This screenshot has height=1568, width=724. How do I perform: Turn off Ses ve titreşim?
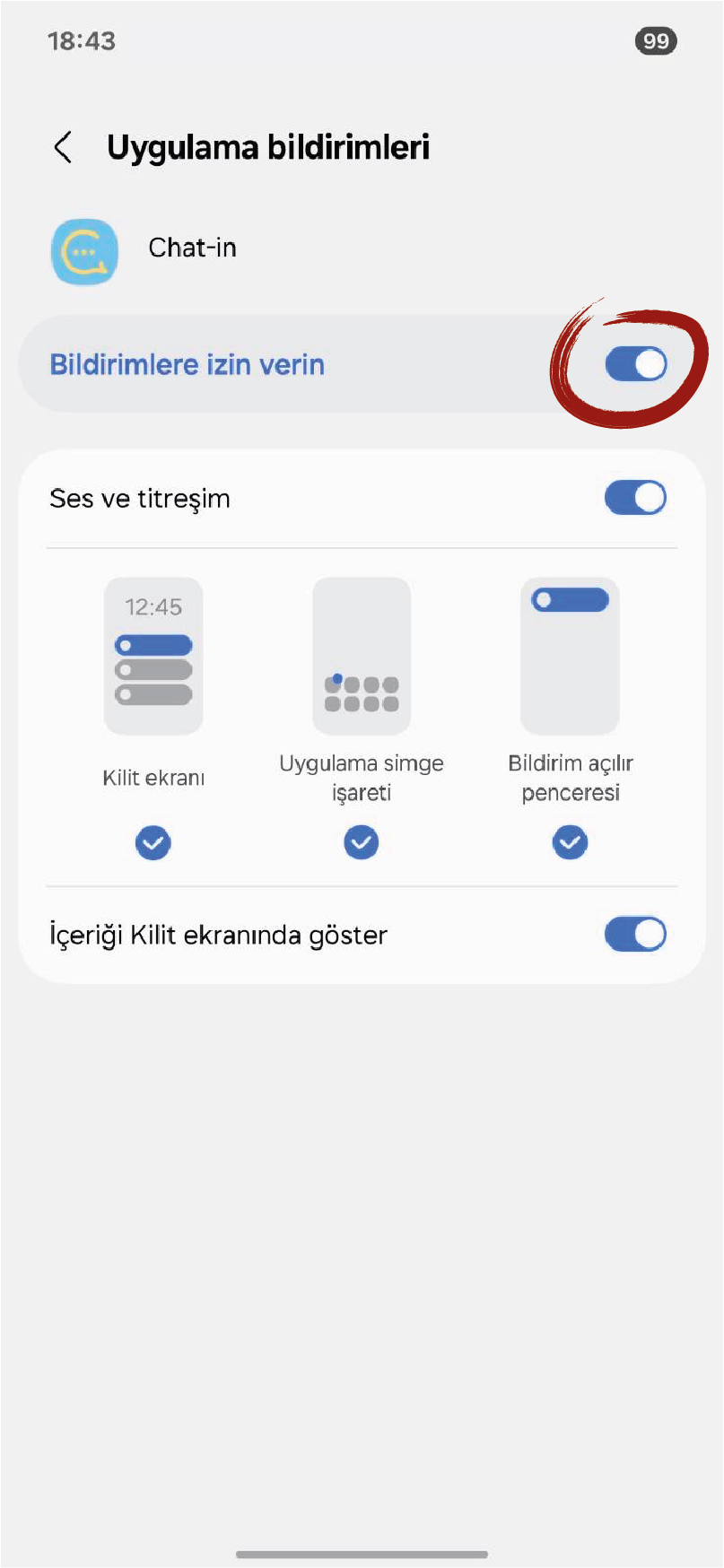click(635, 498)
